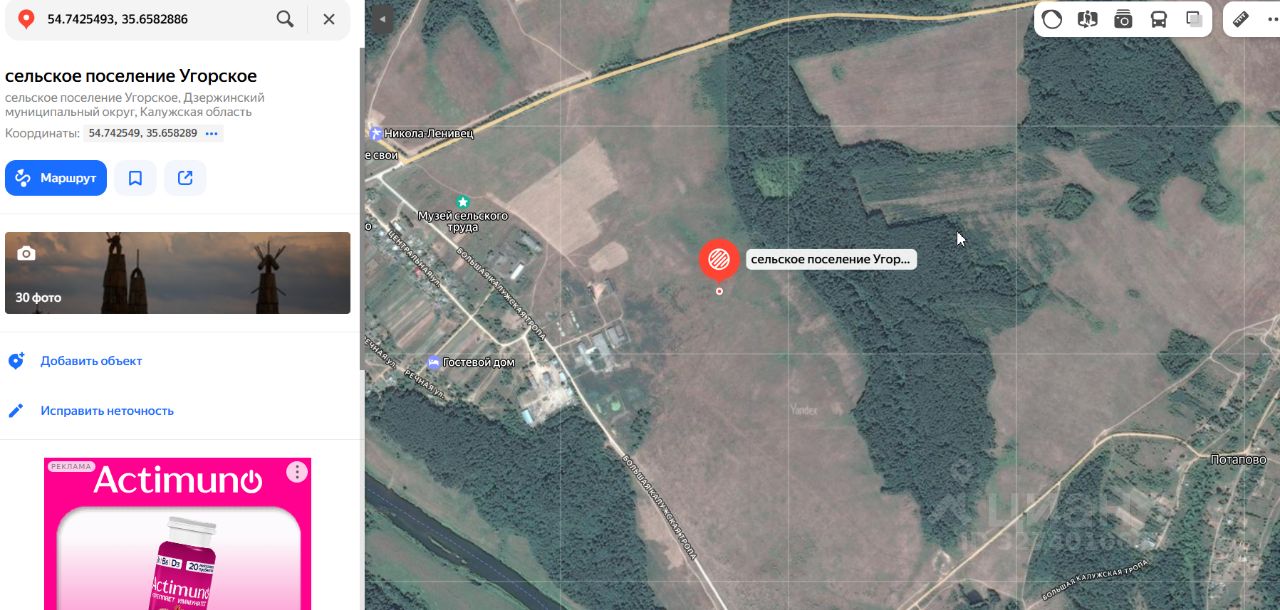Select Добавить объект
This screenshot has width=1280, height=610.
pyautogui.click(x=91, y=361)
